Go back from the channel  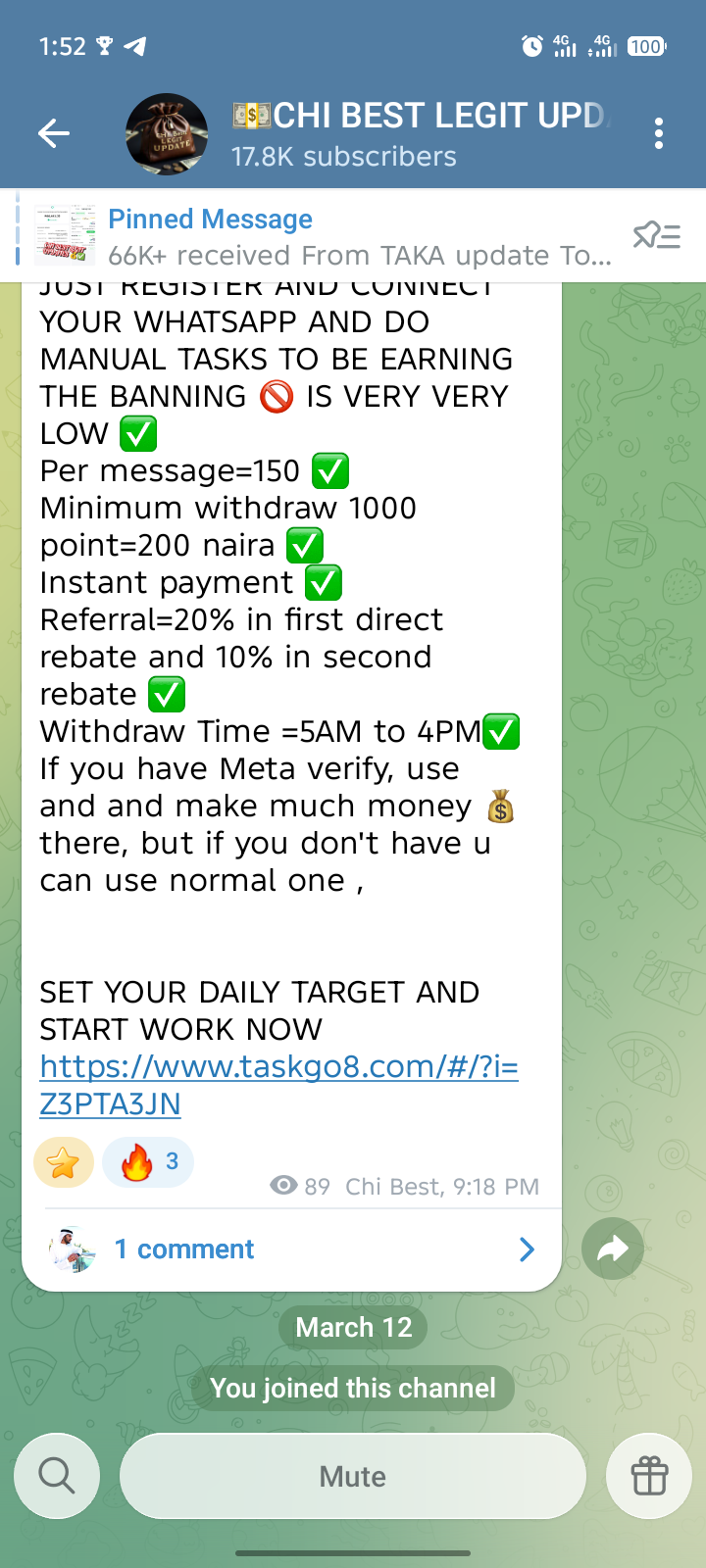[x=54, y=133]
